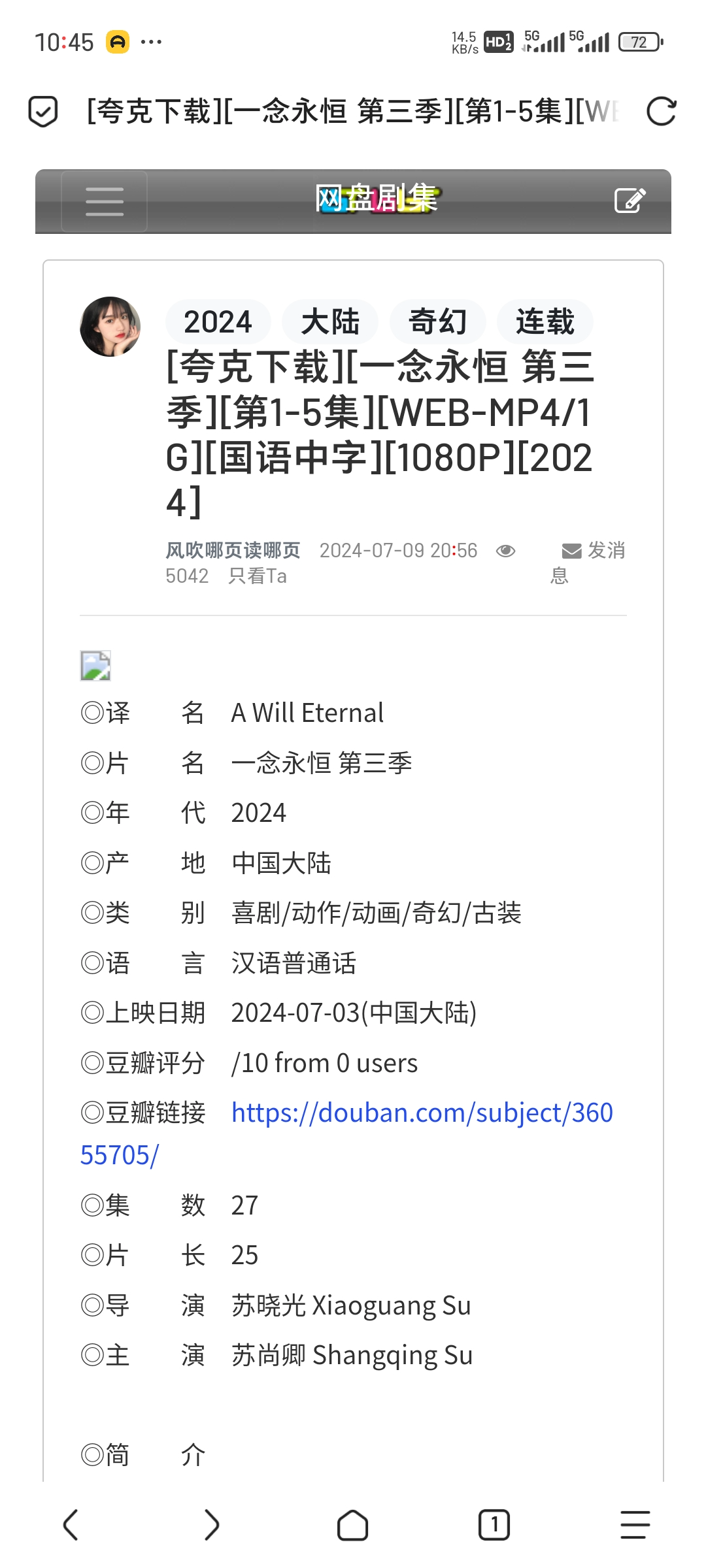706x1568 pixels.
Task: Tap the page title address bar
Action: (353, 111)
